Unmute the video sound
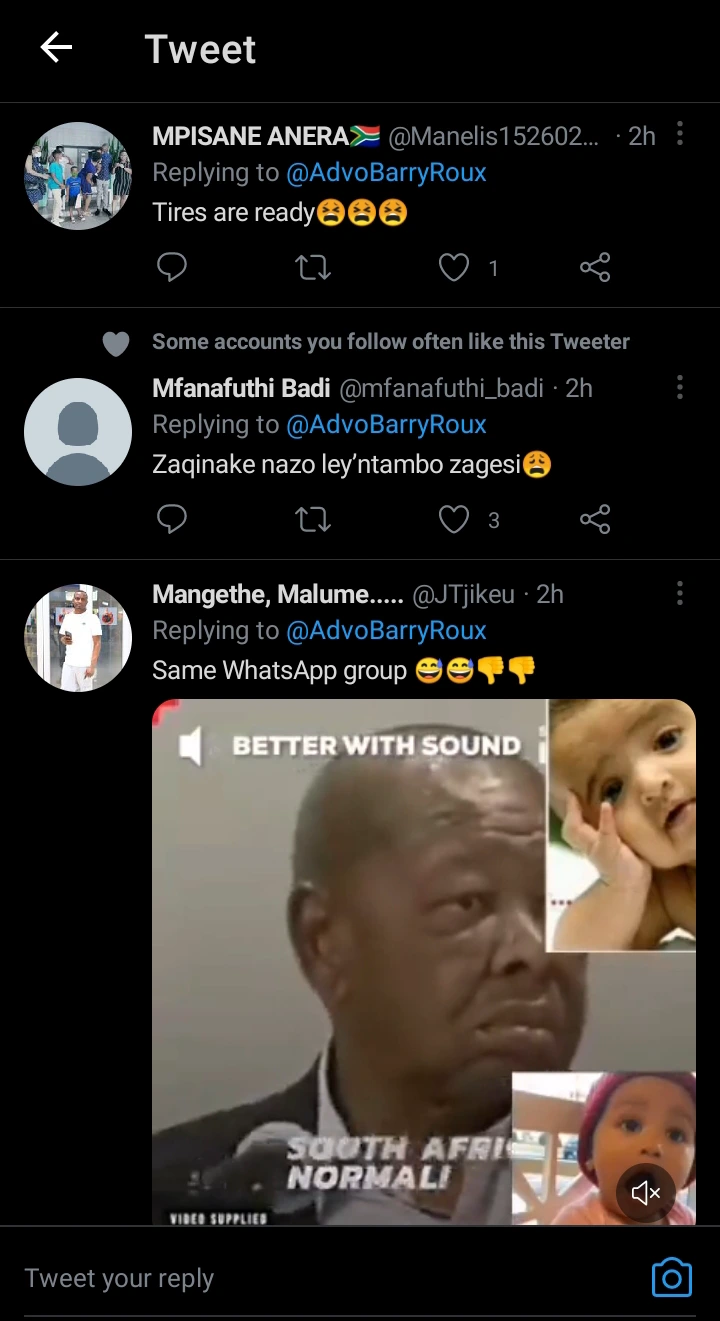 point(646,1192)
